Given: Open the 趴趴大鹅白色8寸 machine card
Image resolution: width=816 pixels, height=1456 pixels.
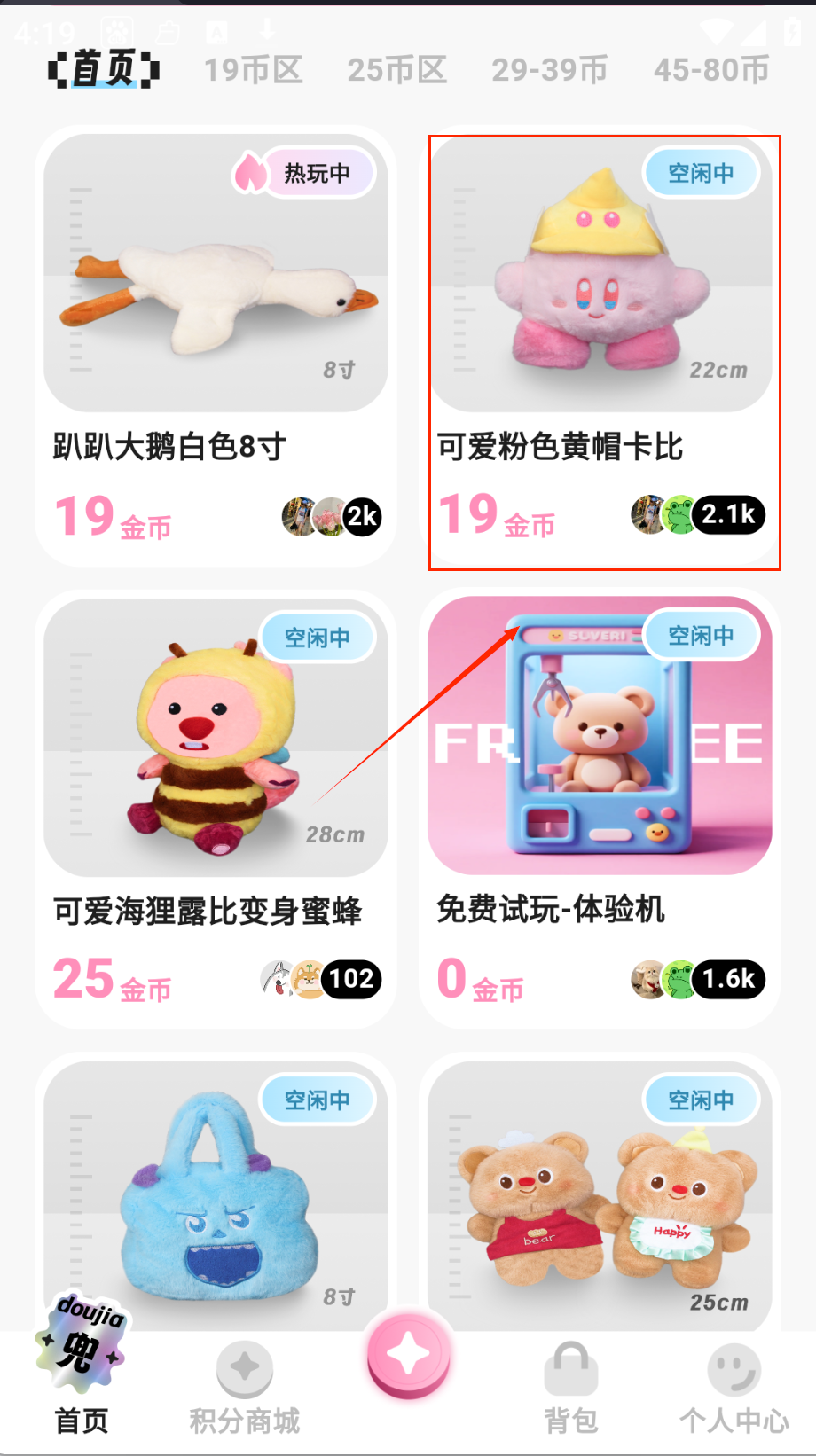Looking at the screenshot, I should click(216, 346).
